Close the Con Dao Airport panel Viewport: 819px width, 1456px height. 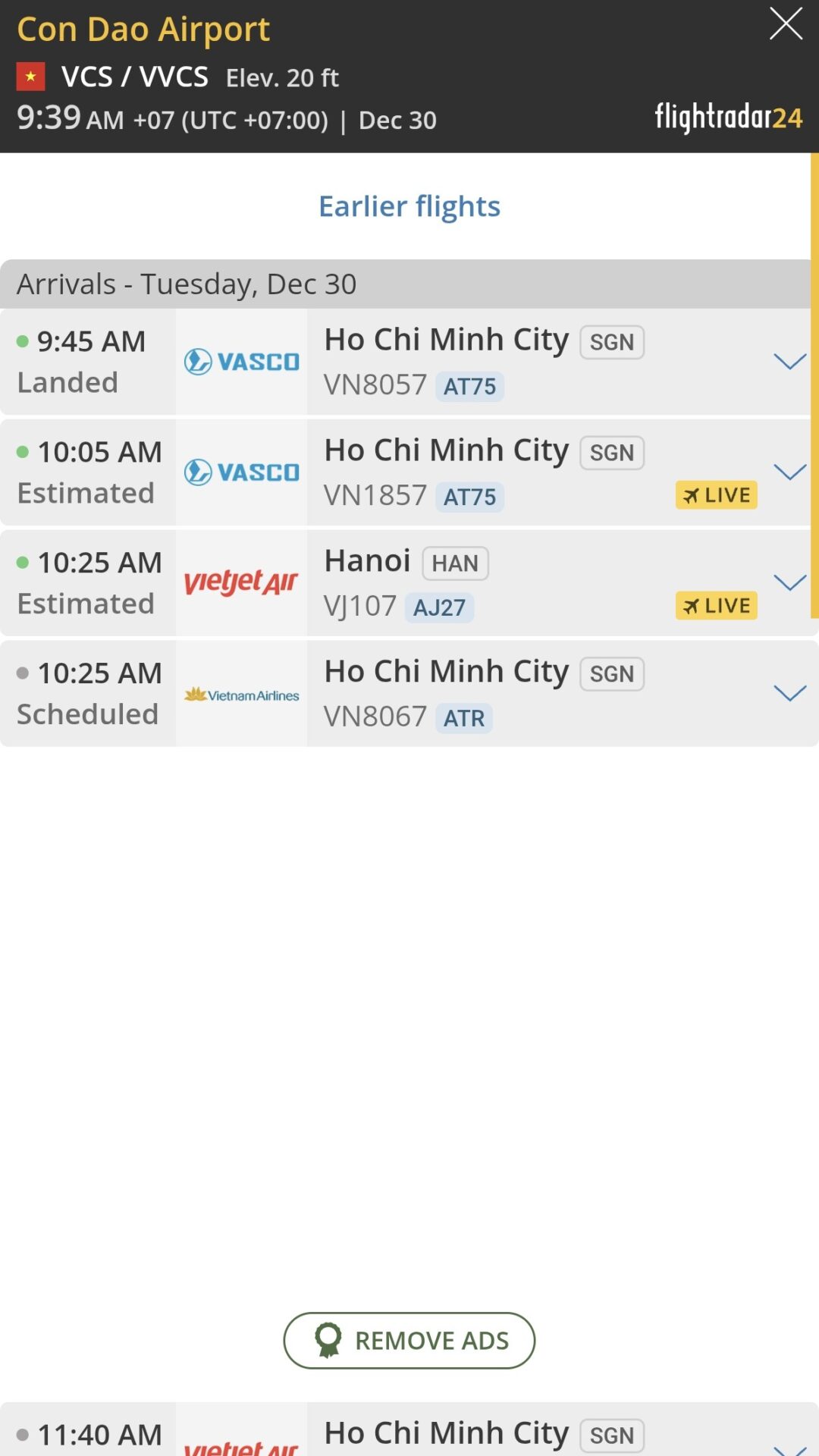(x=786, y=24)
